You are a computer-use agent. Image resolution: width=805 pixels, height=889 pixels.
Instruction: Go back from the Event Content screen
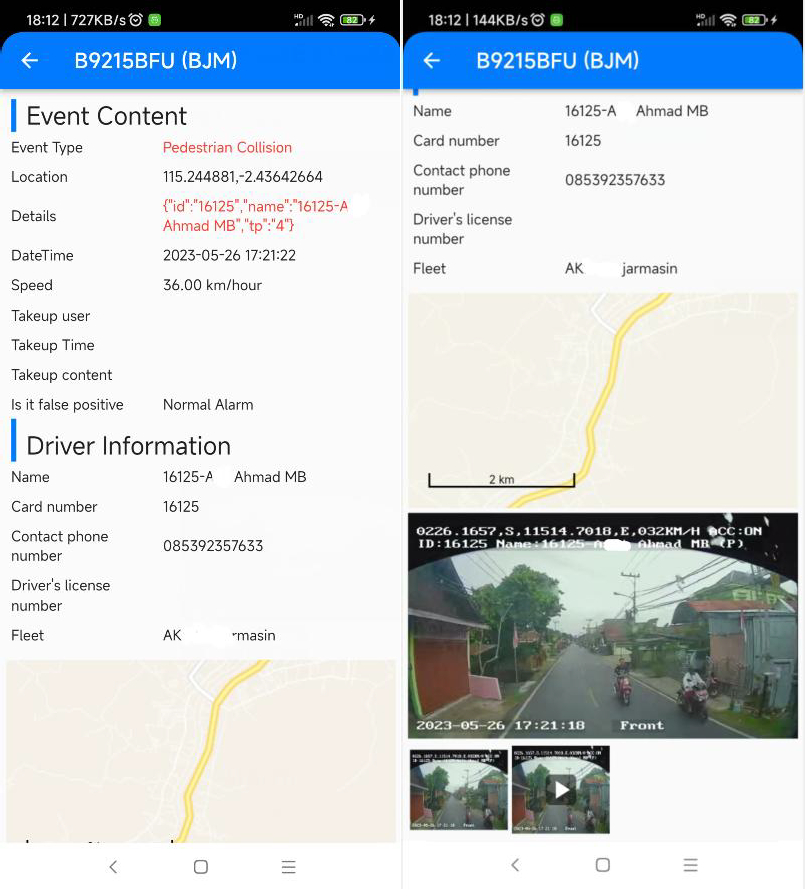[x=30, y=61]
